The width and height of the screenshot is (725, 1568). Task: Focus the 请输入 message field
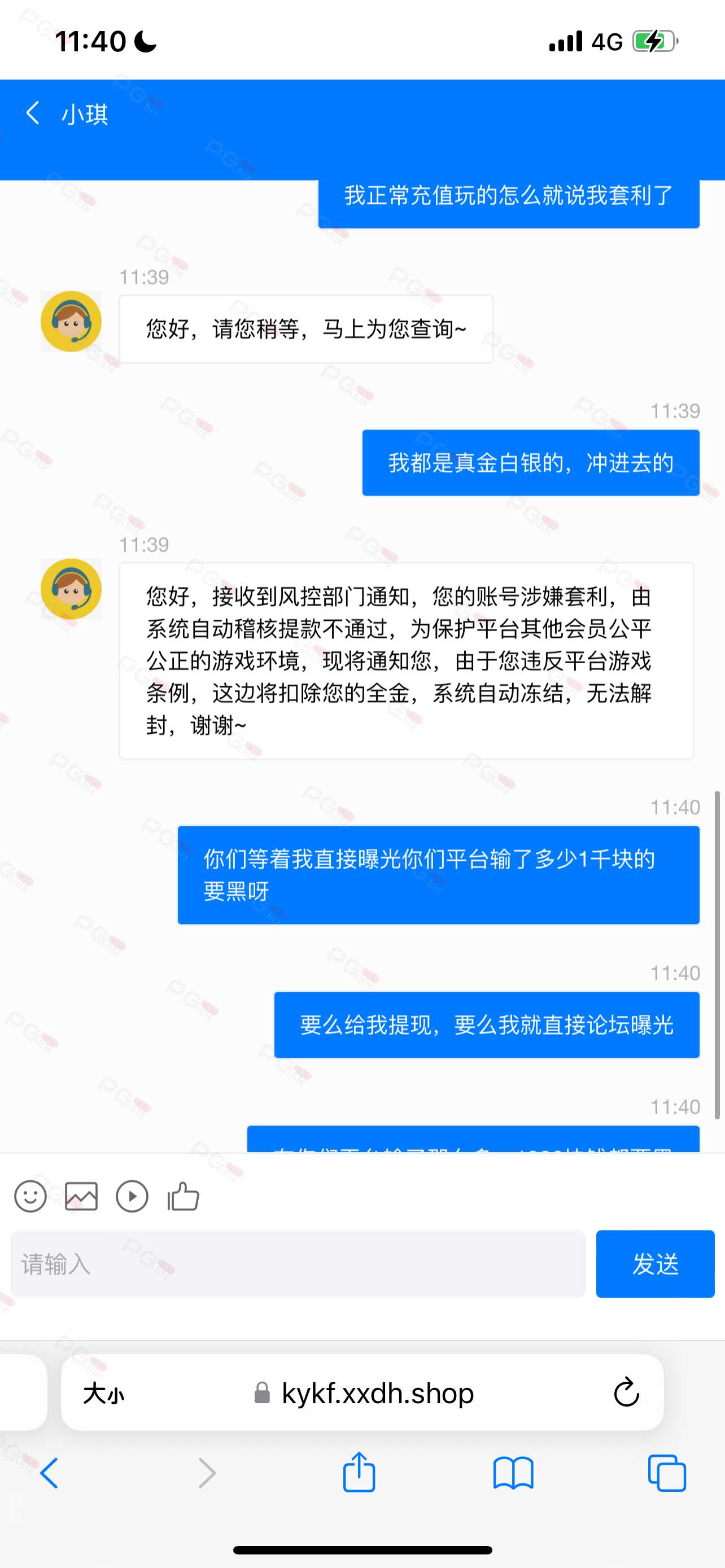pos(298,1264)
